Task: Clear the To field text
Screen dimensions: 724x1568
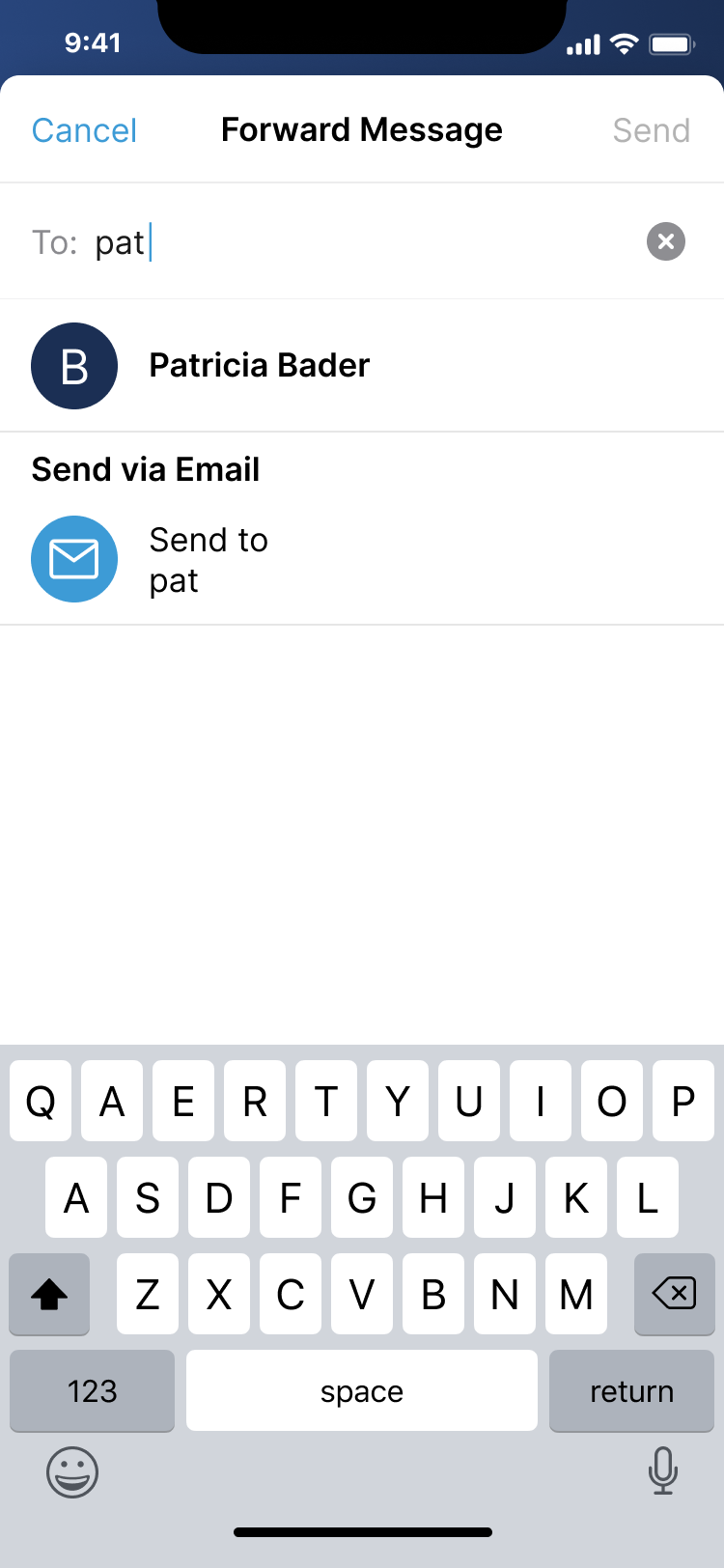Action: 665,241
